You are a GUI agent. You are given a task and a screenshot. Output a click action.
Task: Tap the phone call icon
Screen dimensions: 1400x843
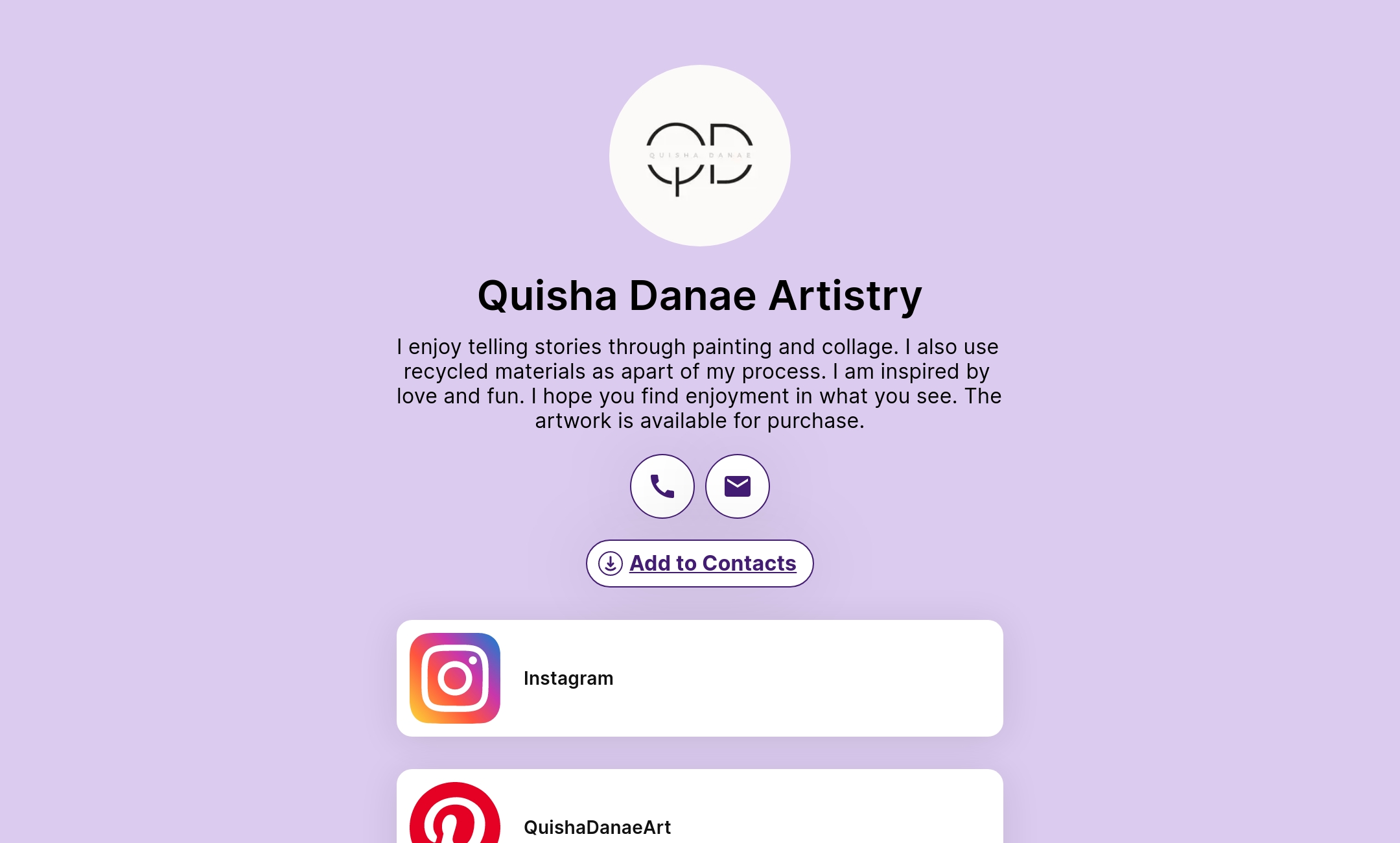click(662, 486)
